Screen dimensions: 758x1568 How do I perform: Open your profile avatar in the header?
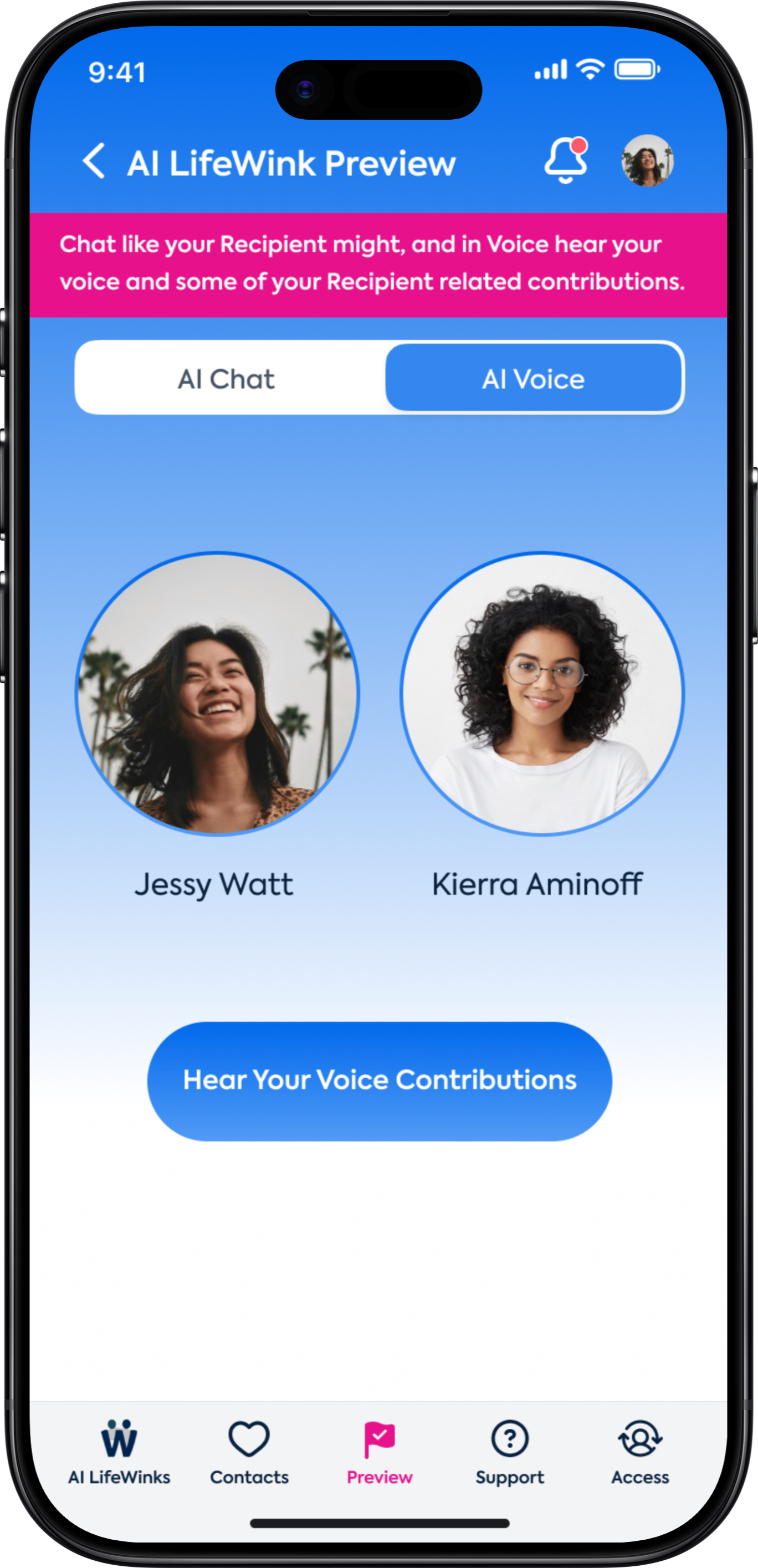(647, 161)
